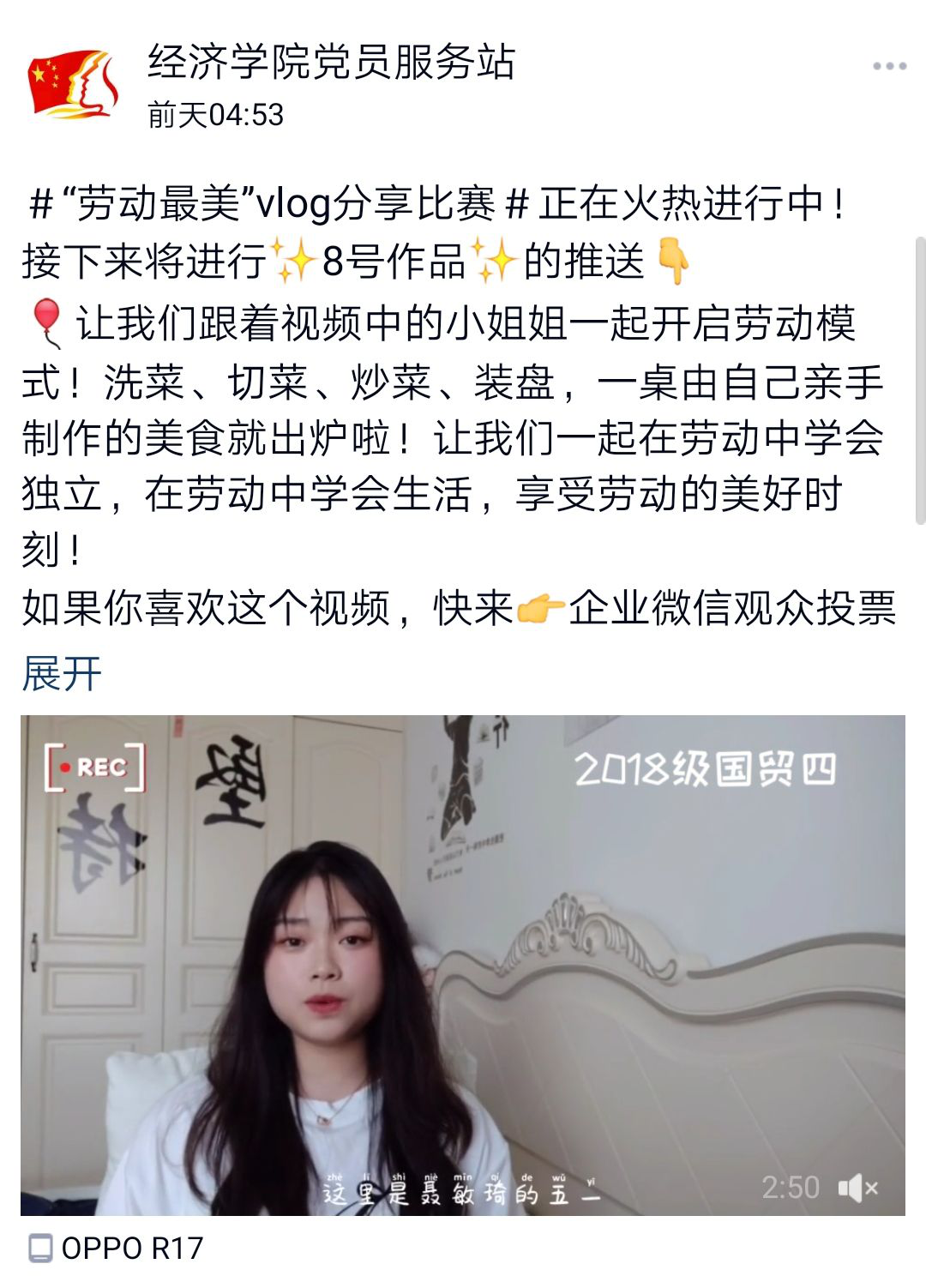Open the post's three-dot overflow menu
Image resolution: width=926 pixels, height=1288 pixels.
pyautogui.click(x=889, y=67)
